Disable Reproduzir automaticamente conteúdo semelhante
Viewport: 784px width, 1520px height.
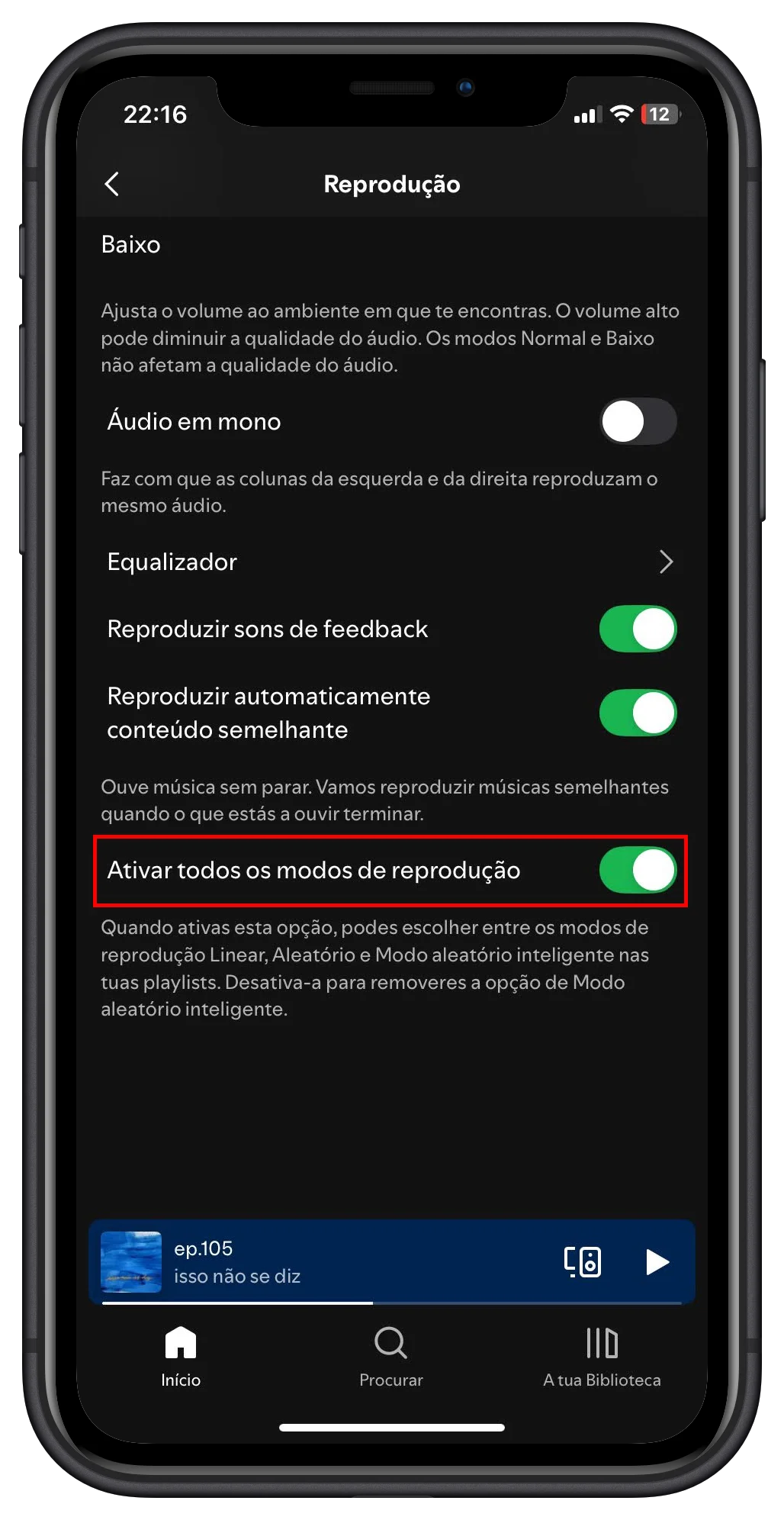pyautogui.click(x=638, y=713)
